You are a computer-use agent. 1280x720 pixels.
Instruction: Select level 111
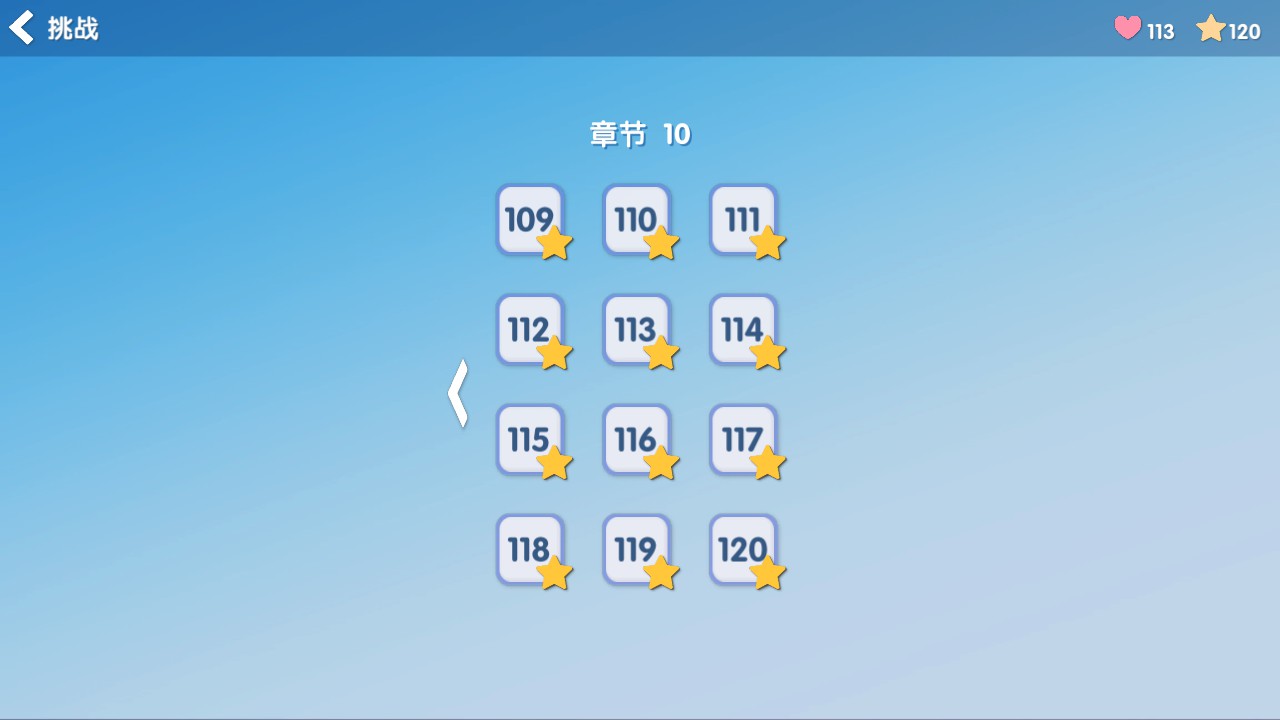tap(744, 220)
